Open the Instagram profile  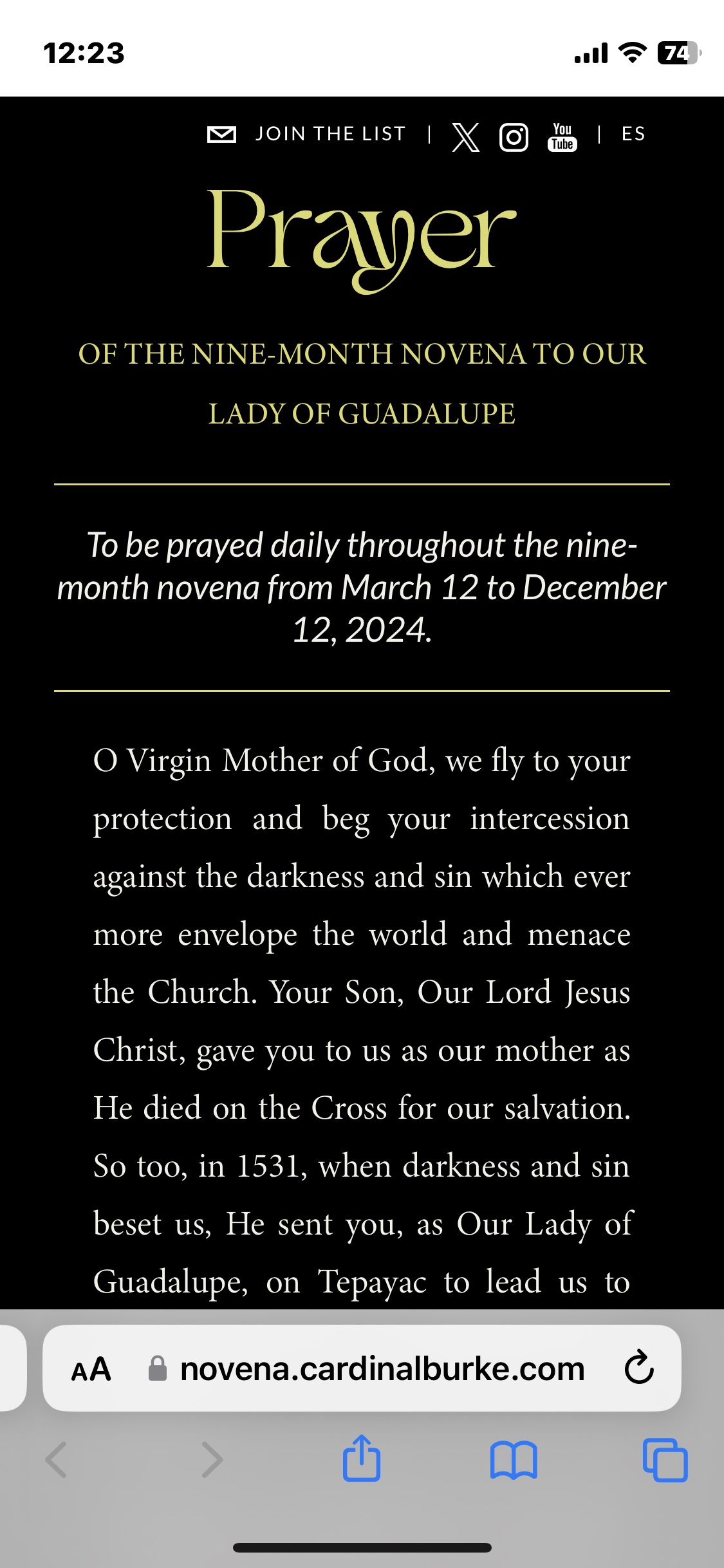(514, 137)
